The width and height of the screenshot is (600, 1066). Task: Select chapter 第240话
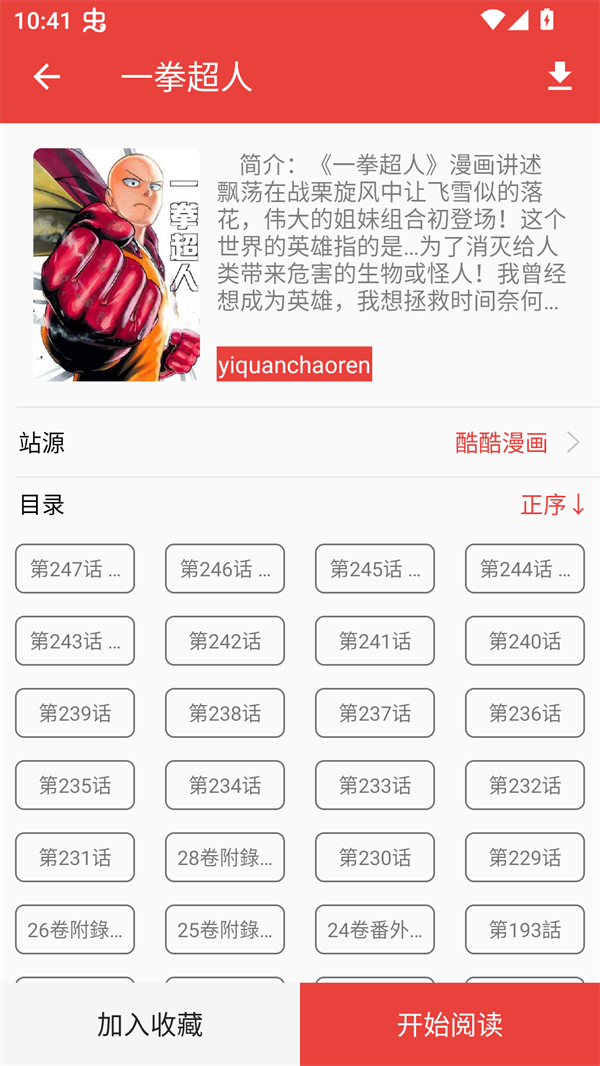(x=525, y=641)
